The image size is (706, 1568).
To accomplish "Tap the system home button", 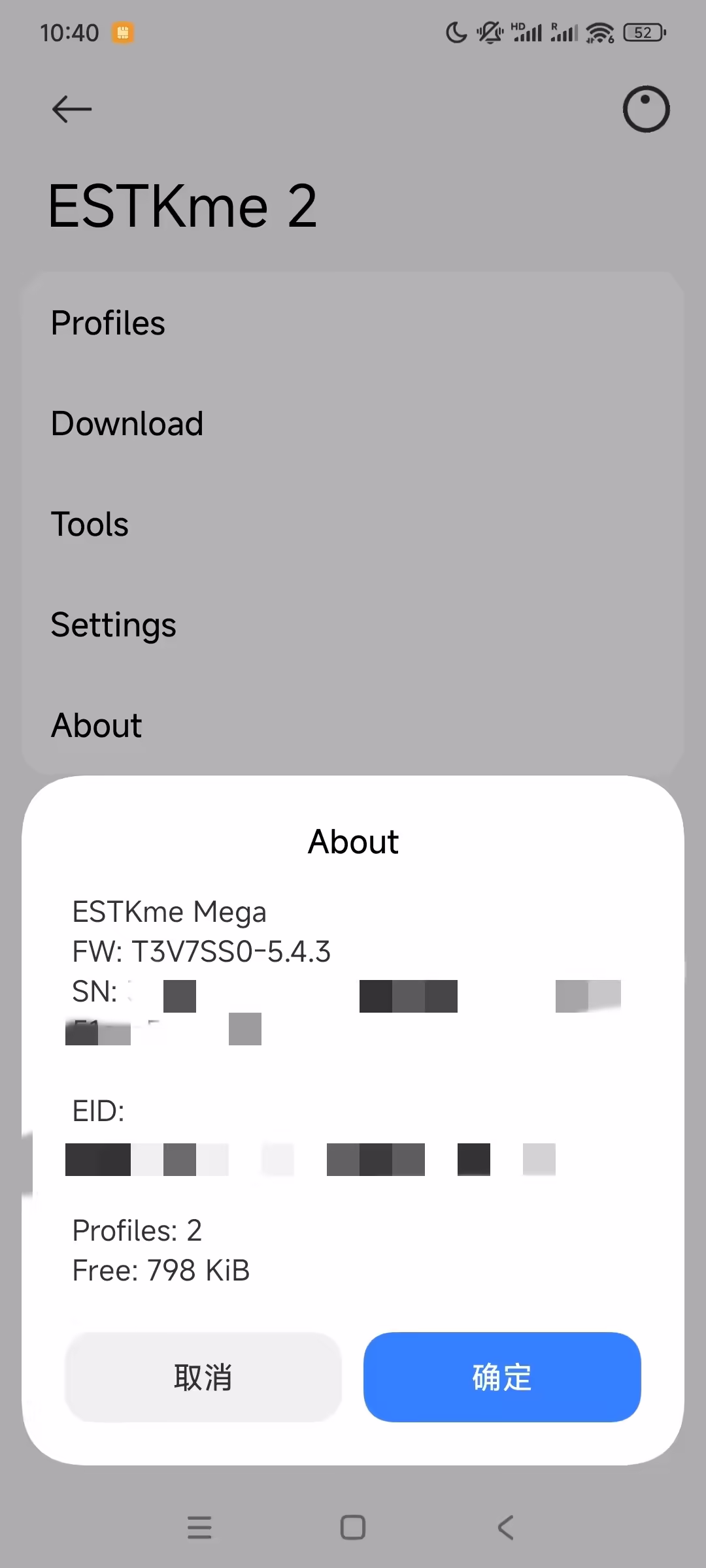I will click(x=353, y=1527).
